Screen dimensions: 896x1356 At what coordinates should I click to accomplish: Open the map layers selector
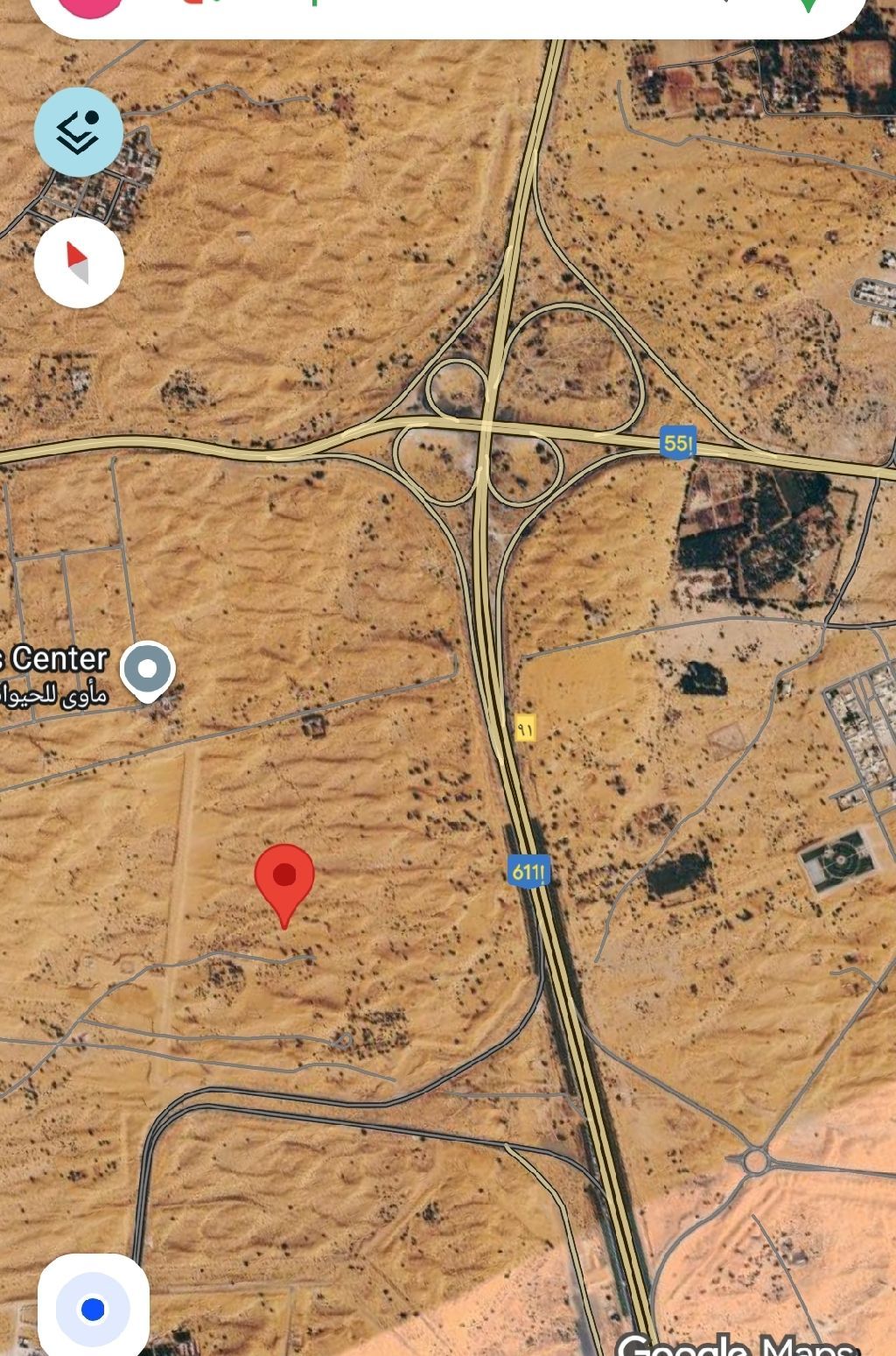click(x=79, y=131)
